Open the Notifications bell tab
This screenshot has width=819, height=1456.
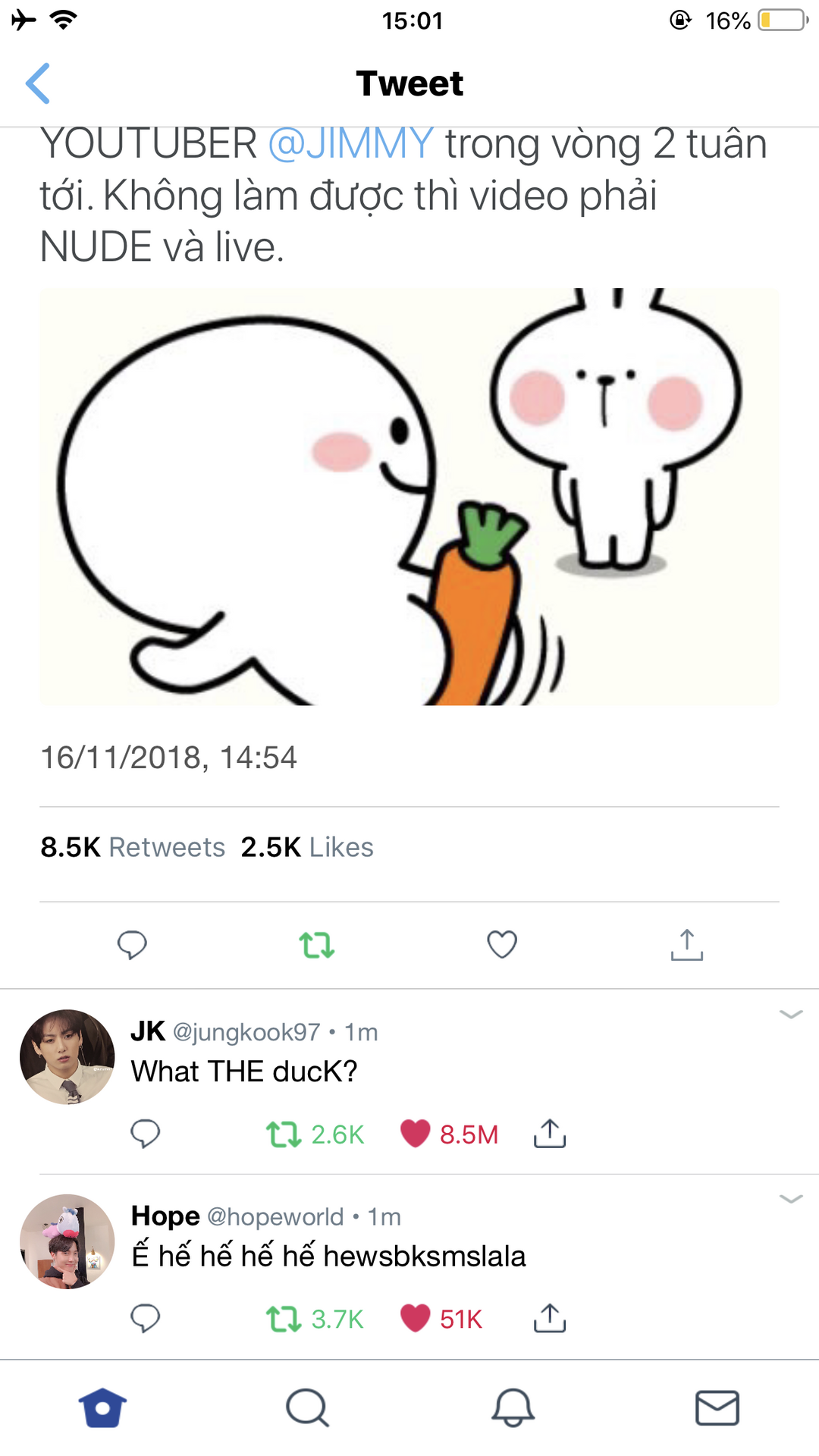(513, 1408)
